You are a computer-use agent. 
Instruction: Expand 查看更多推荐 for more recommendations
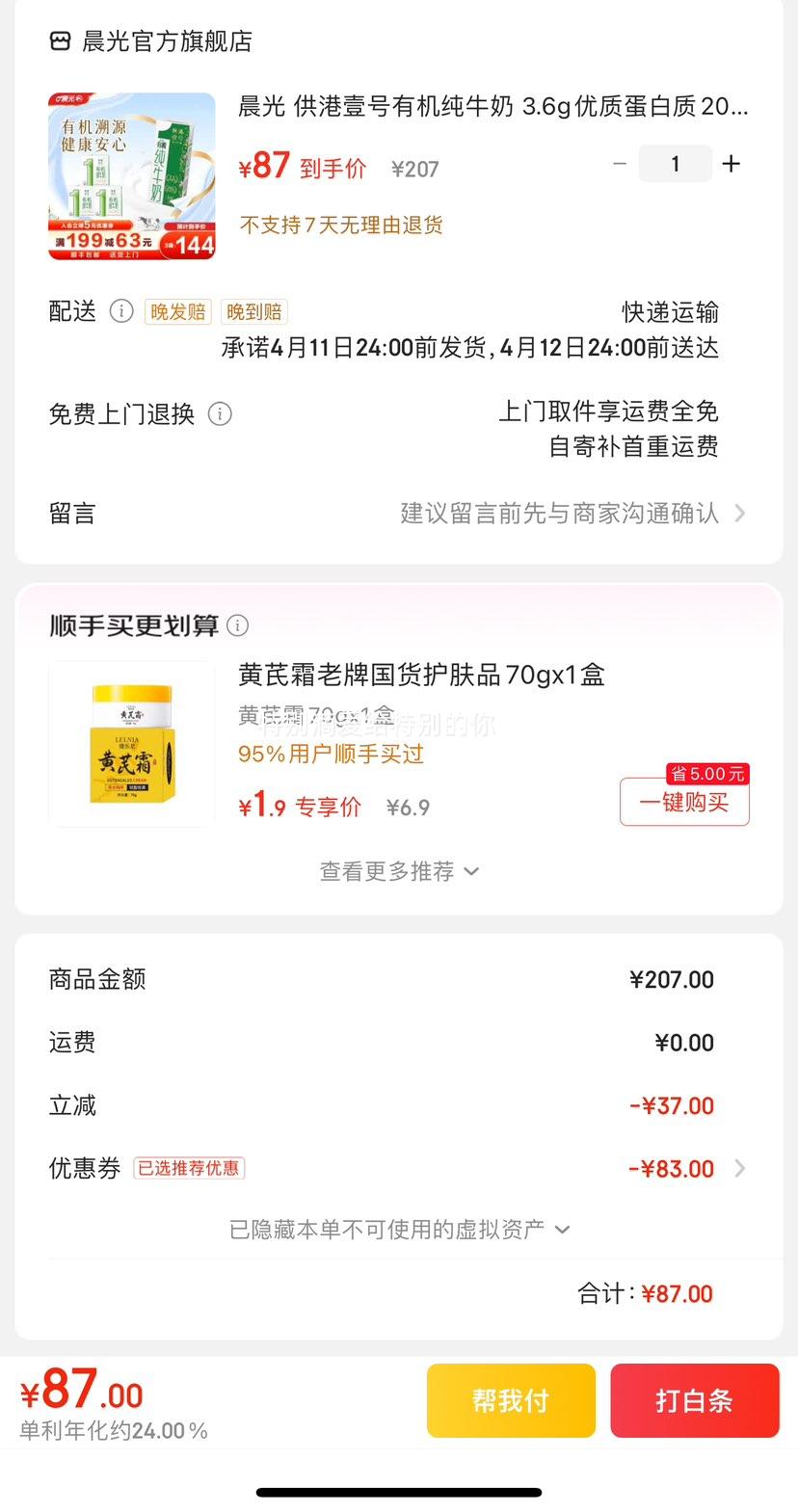point(399,870)
